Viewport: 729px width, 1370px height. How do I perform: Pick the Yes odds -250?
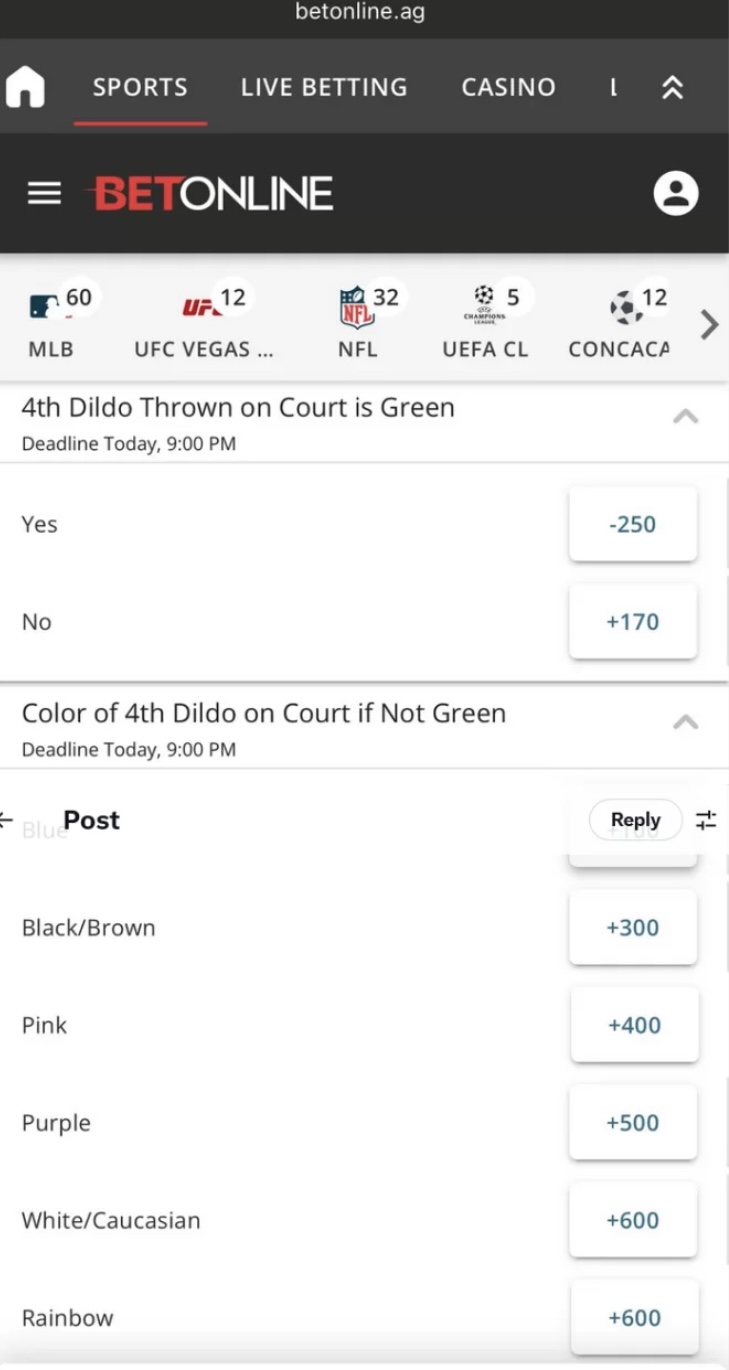[633, 524]
